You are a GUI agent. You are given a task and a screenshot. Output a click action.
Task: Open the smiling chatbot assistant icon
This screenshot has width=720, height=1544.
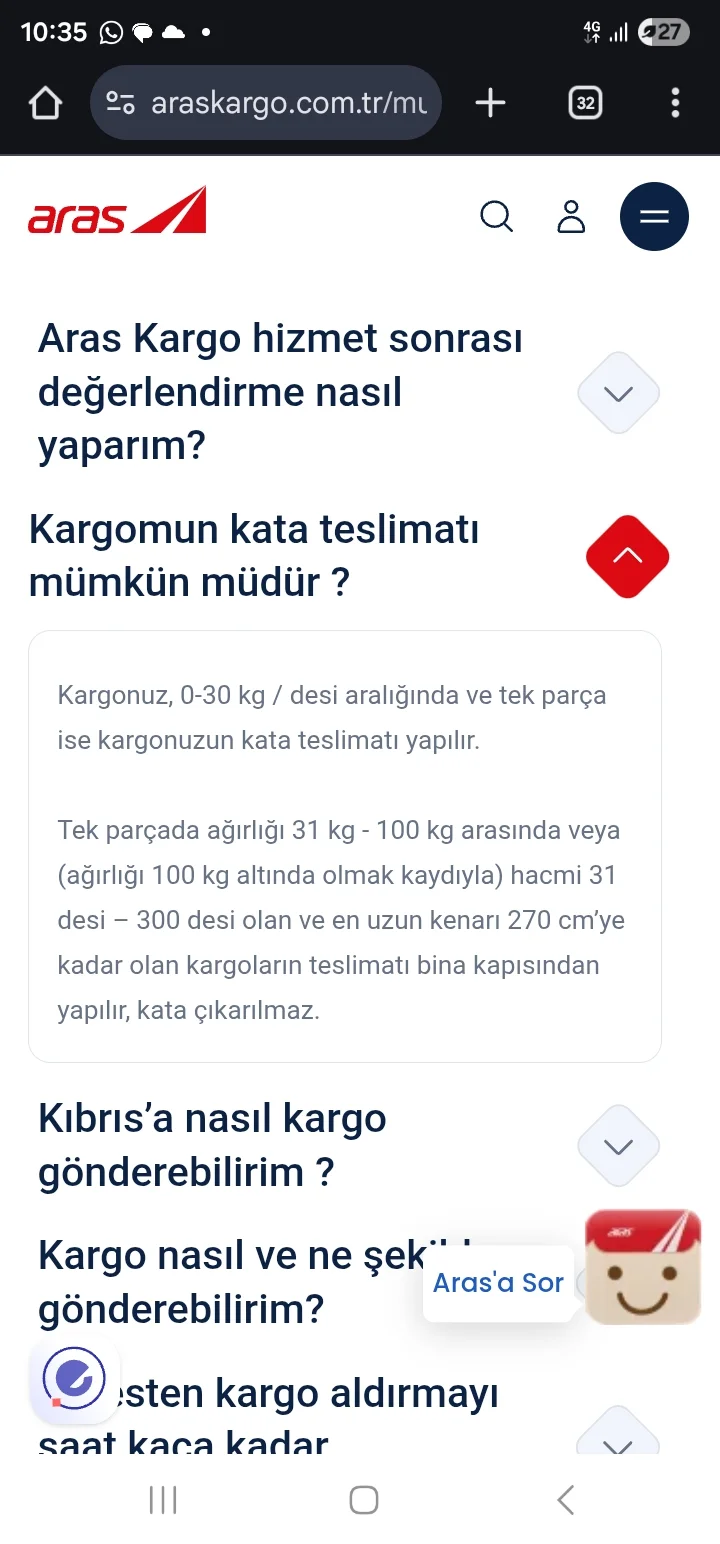pos(643,1267)
